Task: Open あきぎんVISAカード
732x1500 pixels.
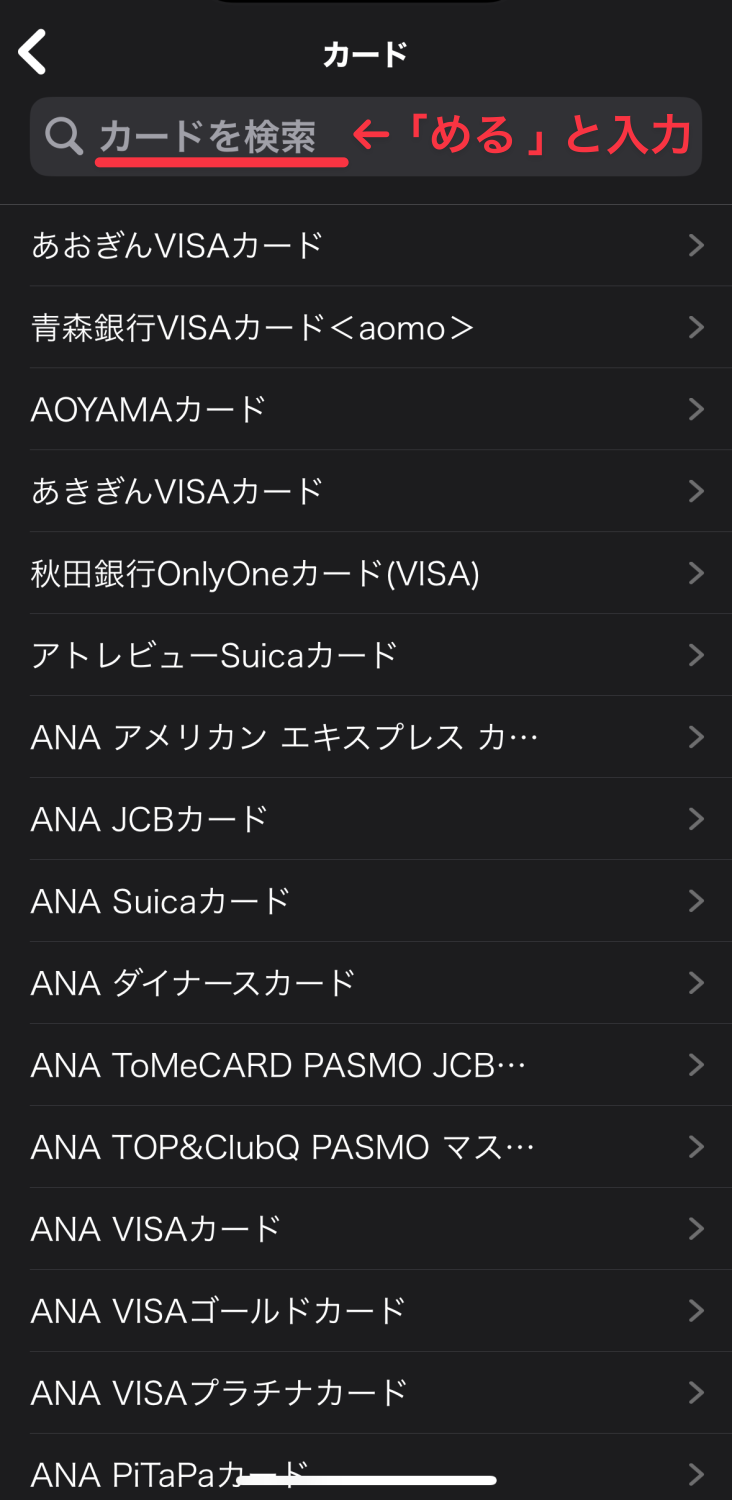Action: [366, 492]
